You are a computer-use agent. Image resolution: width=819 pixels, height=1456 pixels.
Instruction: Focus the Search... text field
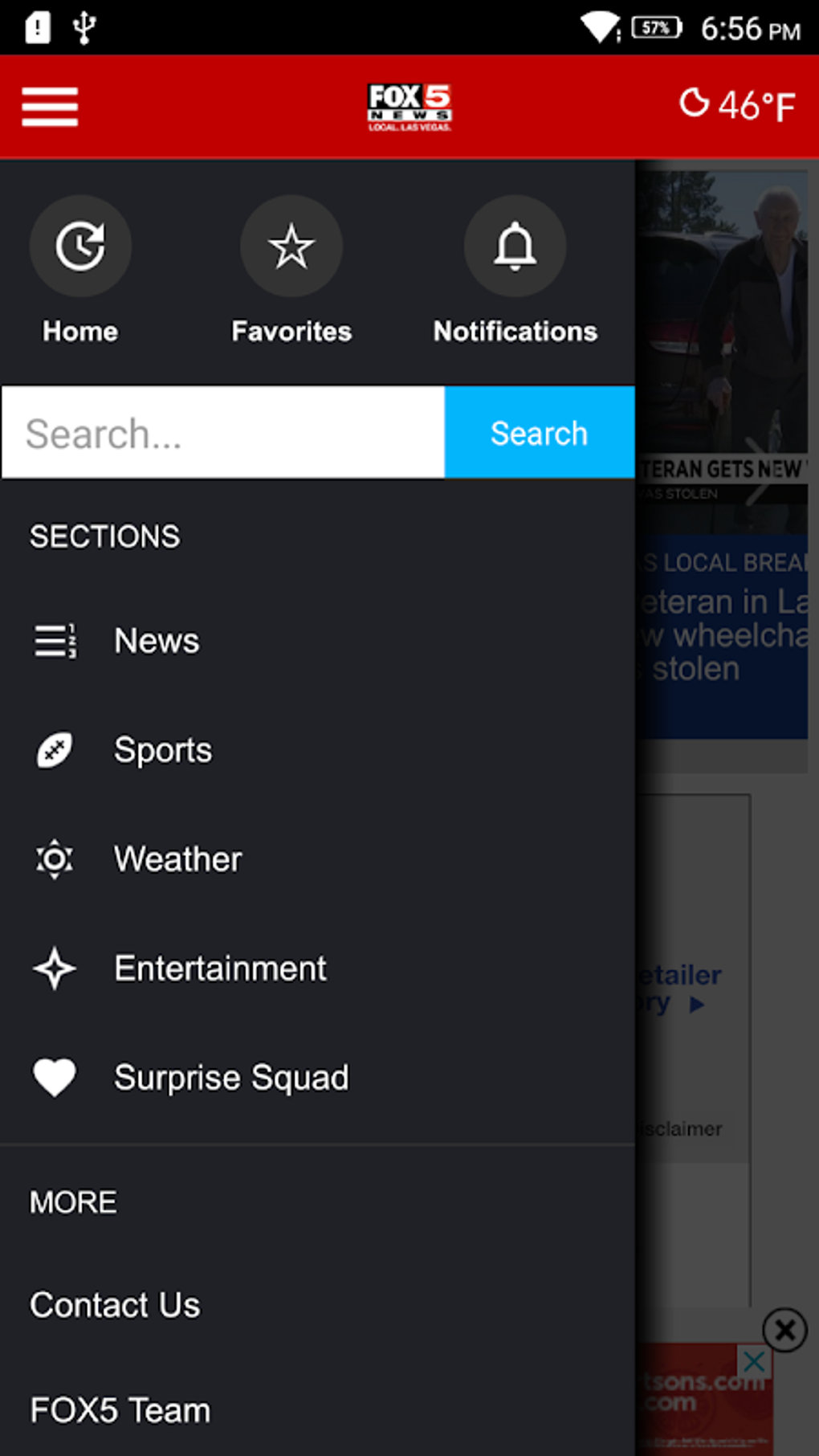(223, 433)
